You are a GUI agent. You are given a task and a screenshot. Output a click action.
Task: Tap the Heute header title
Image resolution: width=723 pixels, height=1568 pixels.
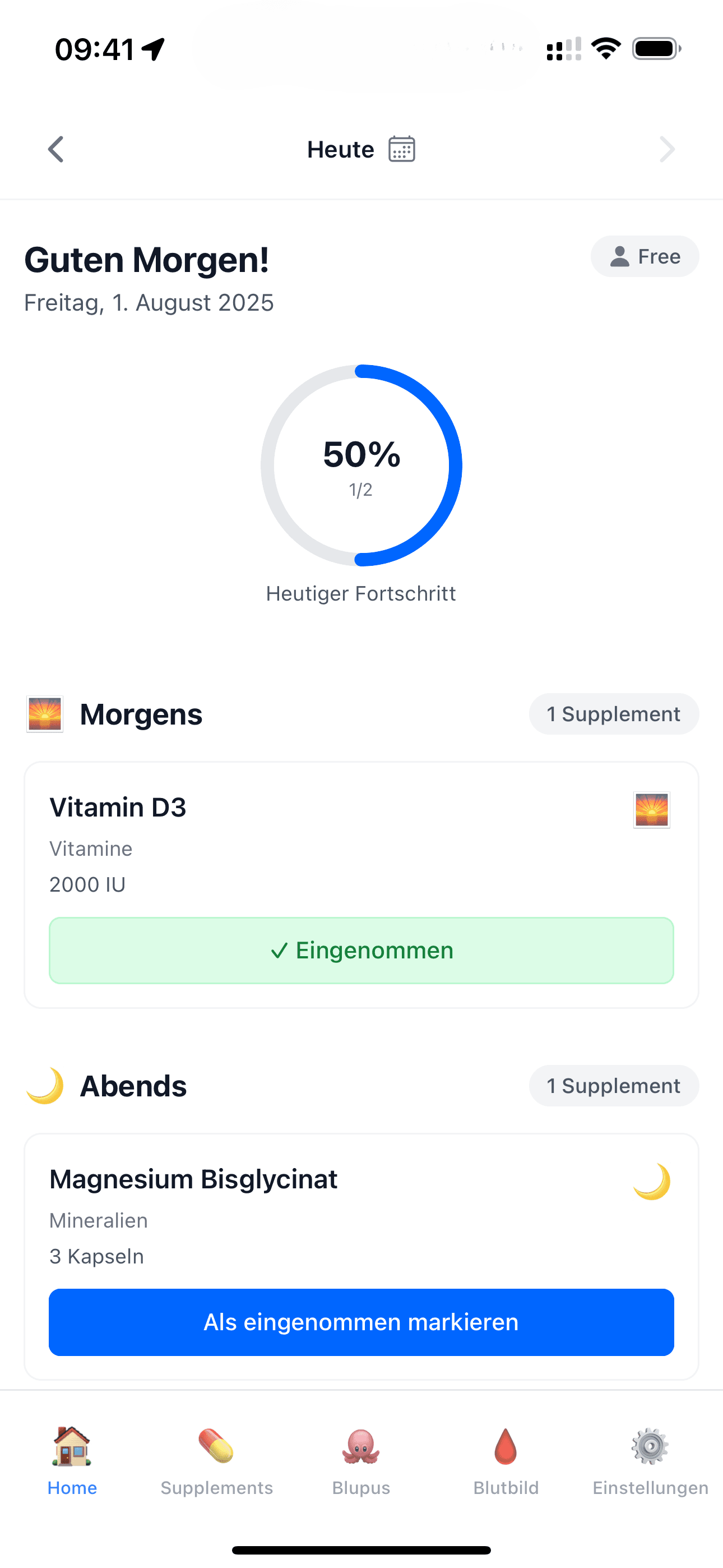340,149
